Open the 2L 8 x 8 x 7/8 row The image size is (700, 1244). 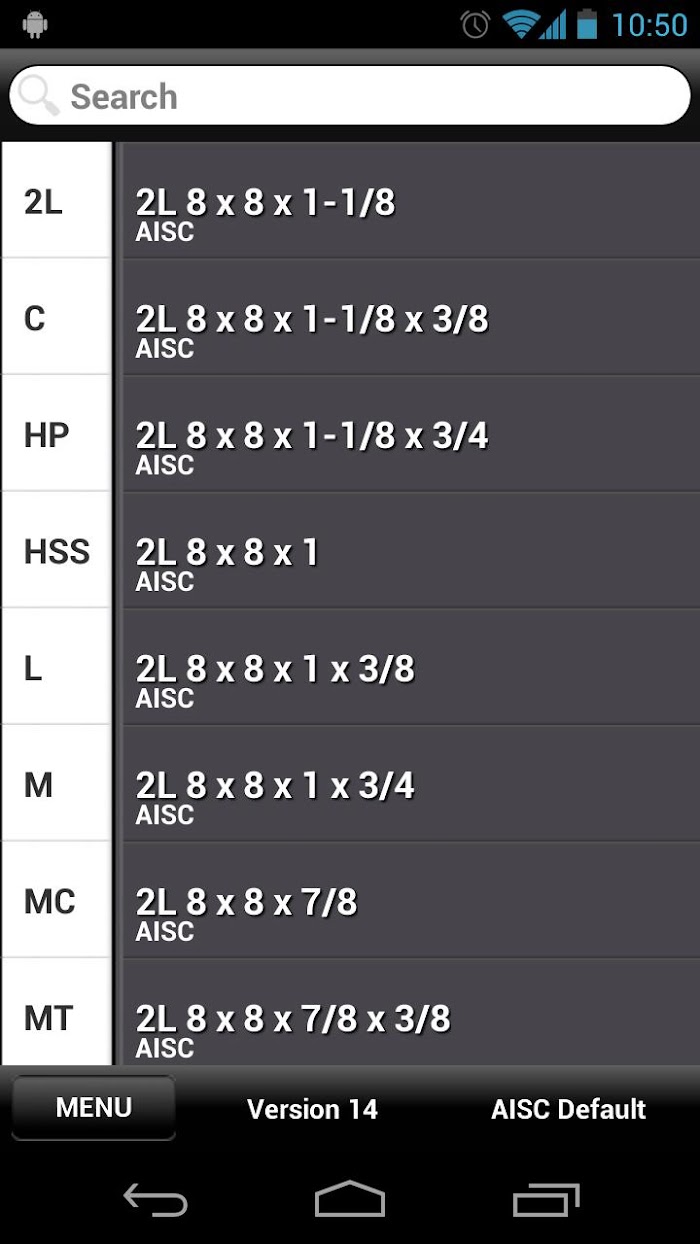411,899
